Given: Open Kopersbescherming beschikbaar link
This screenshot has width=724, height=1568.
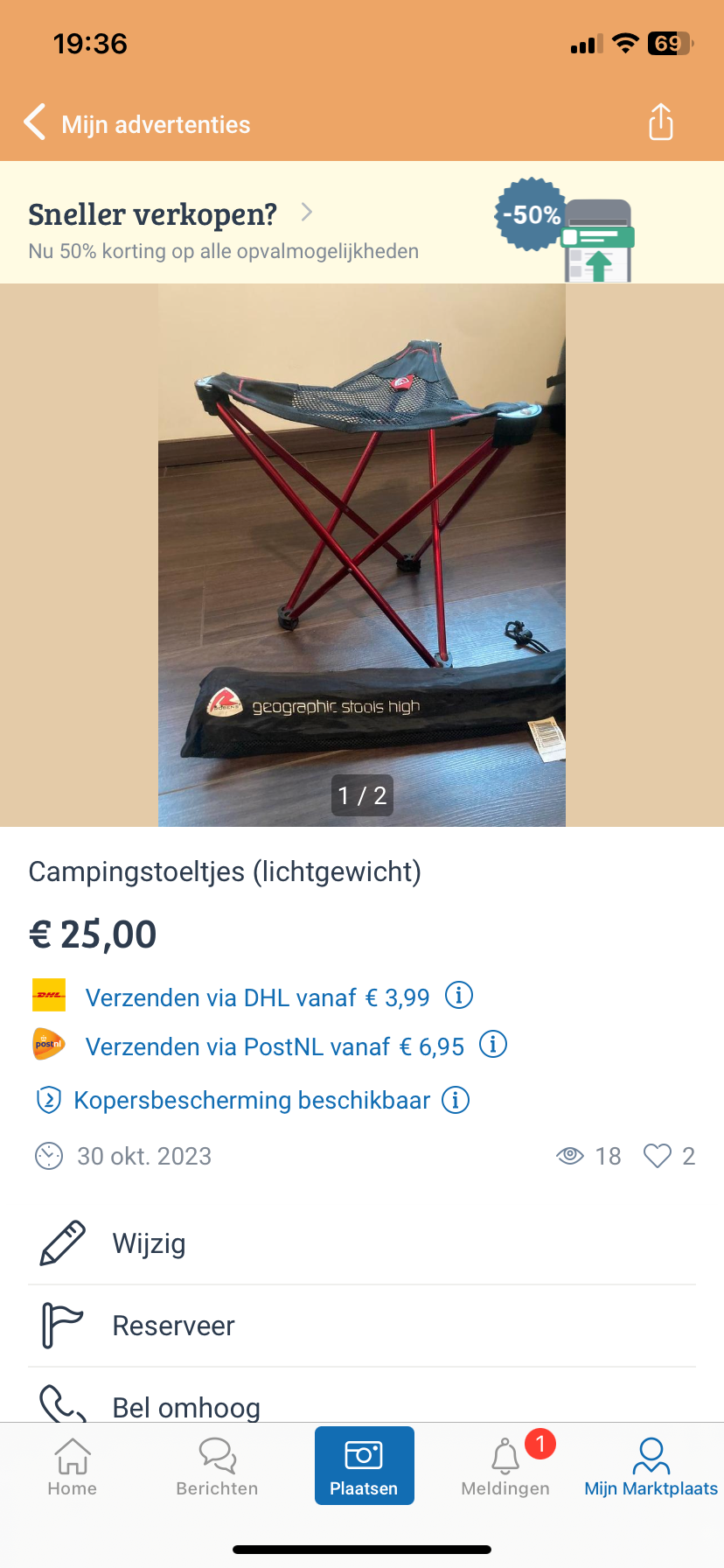Looking at the screenshot, I should pyautogui.click(x=252, y=1100).
